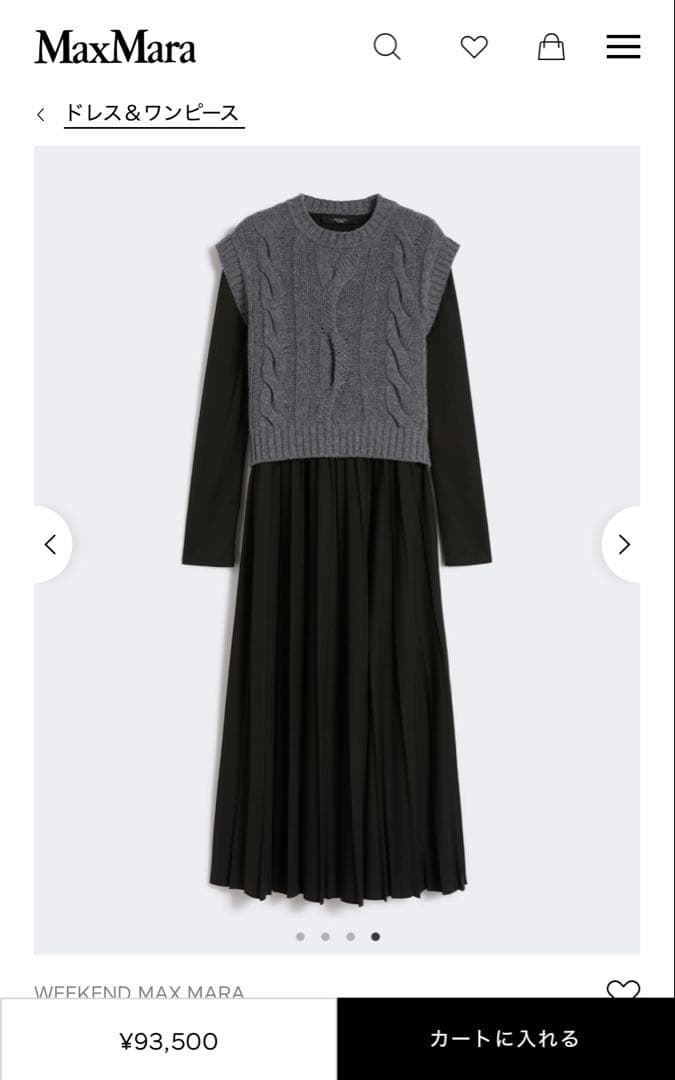Screen dimensions: 675x1080
Task: Tap カートに入れる to add to cart
Action: pyautogui.click(x=505, y=1039)
